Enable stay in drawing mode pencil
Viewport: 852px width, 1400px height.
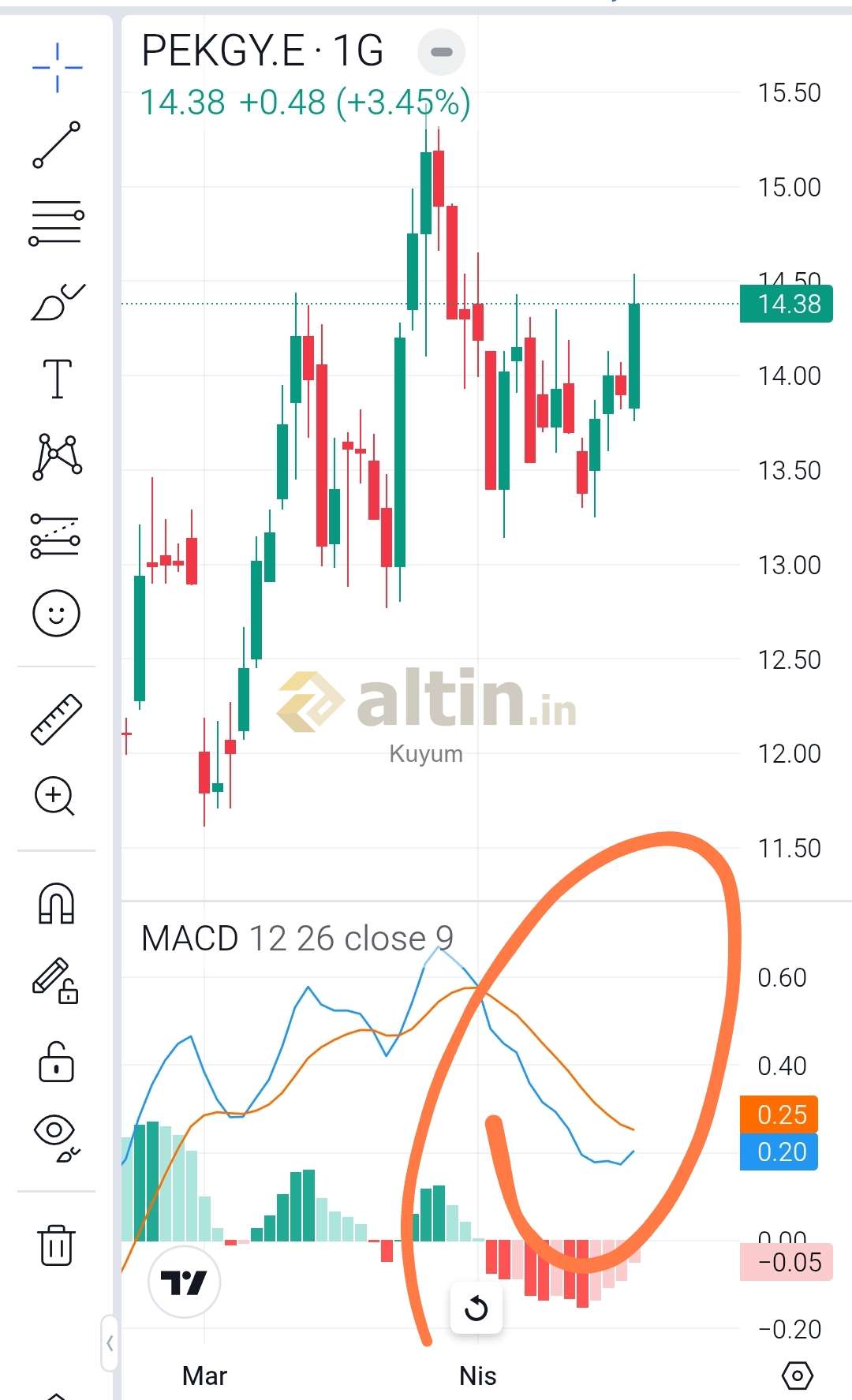[57, 981]
